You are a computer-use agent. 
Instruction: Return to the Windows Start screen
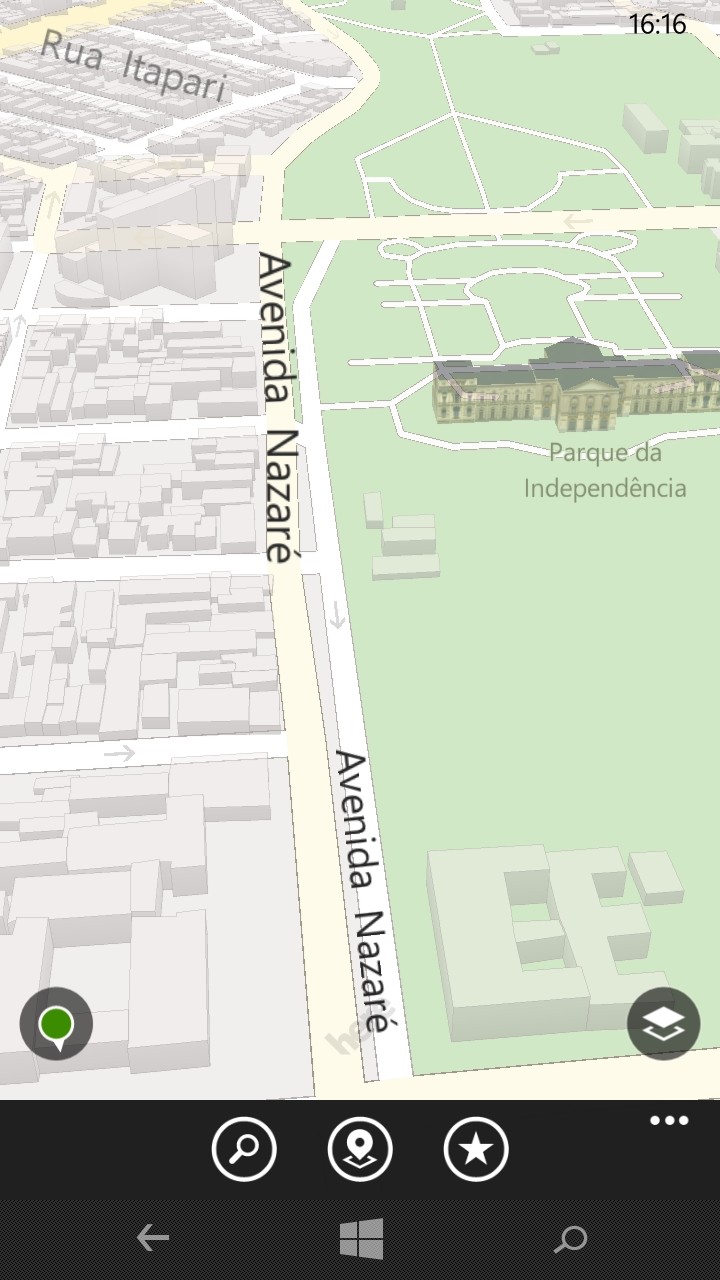click(x=361, y=1239)
